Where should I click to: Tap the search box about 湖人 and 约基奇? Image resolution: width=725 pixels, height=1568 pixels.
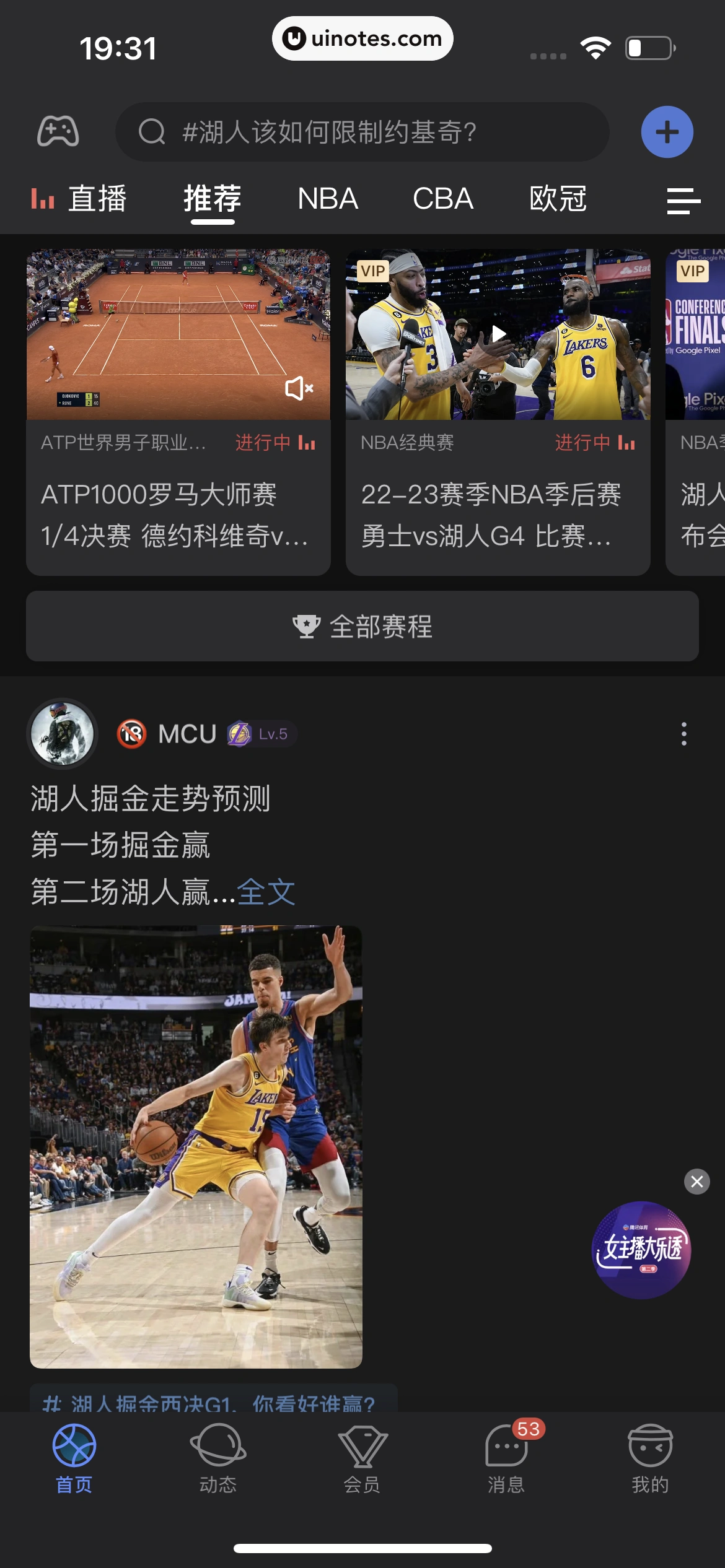[x=362, y=132]
